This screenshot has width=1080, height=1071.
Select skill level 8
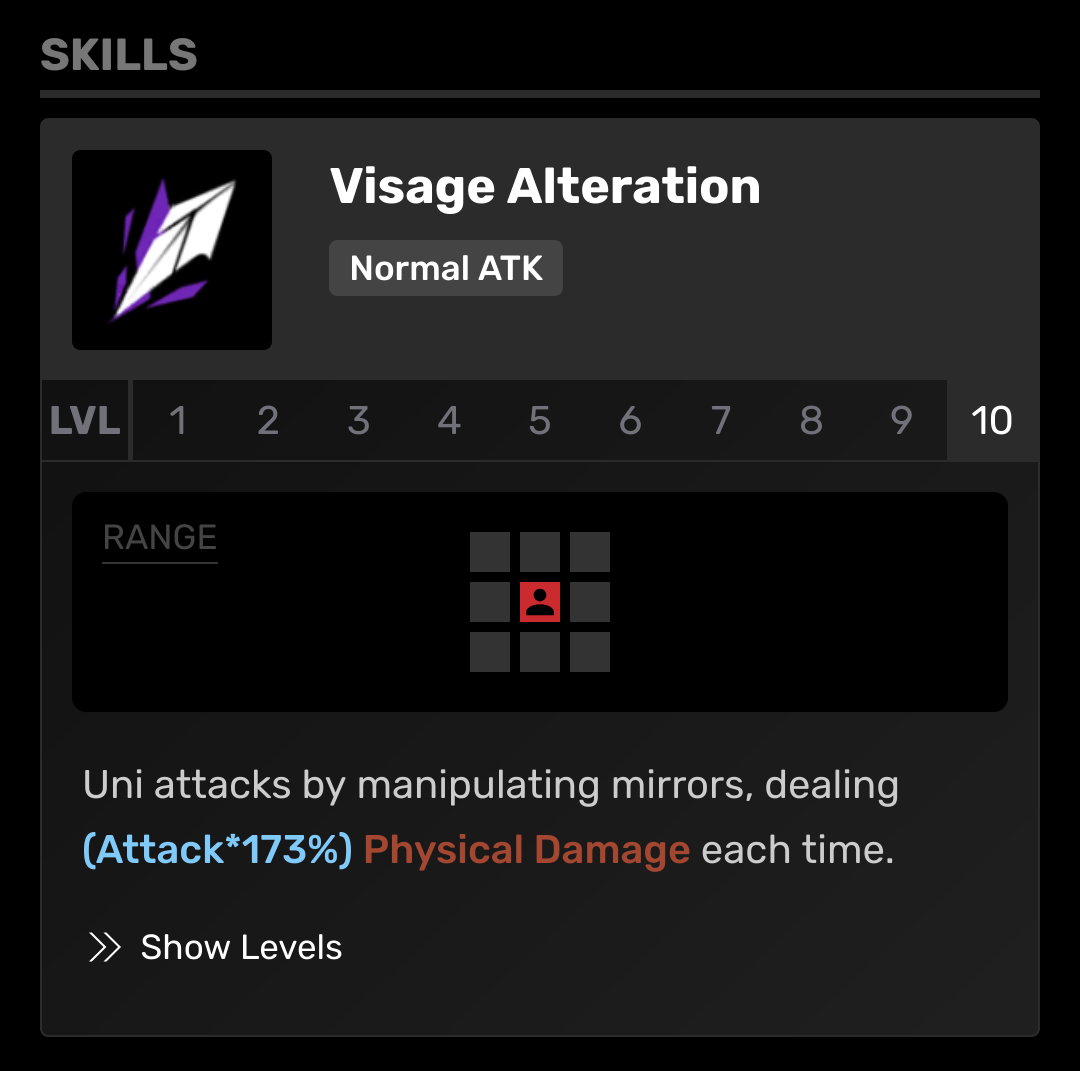[x=811, y=421]
